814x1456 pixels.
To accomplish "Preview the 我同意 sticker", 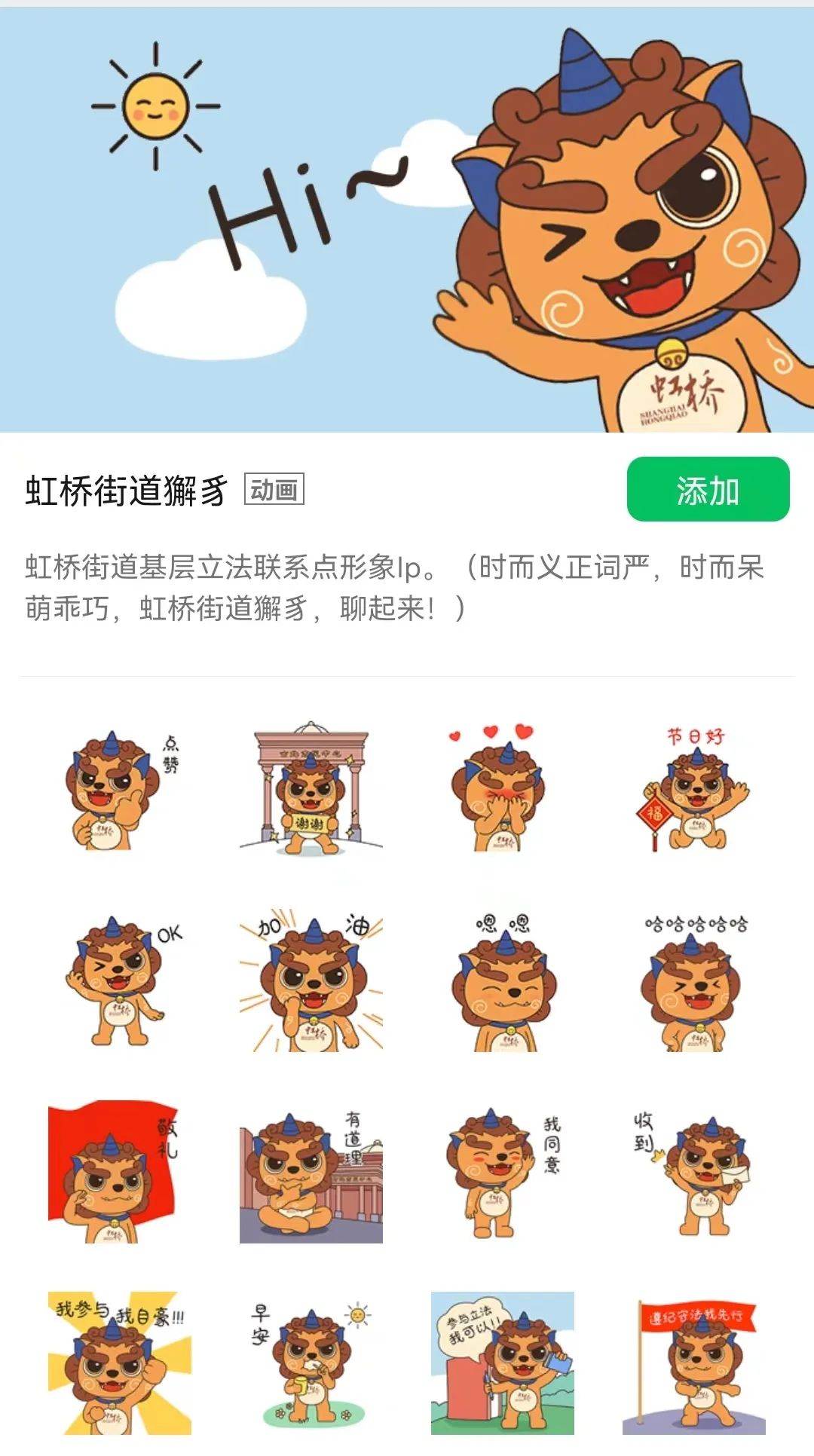I will point(501,1172).
